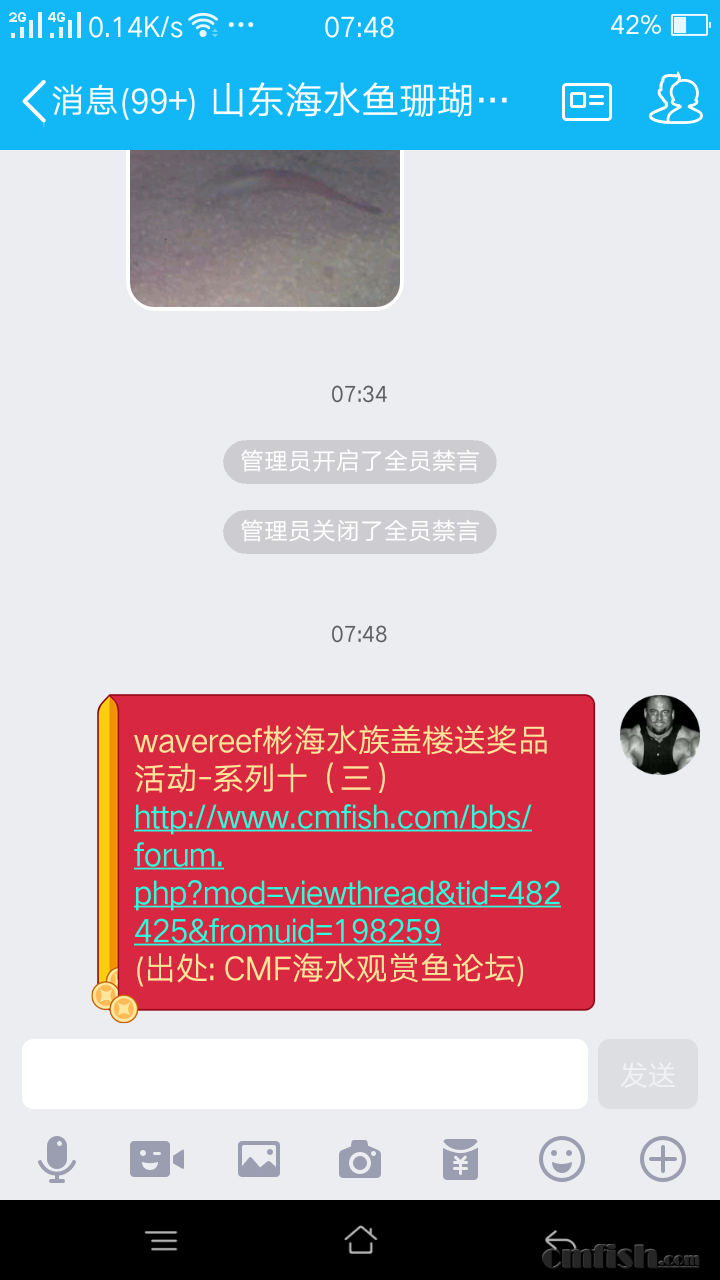This screenshot has height=1280, width=720.
Task: Launch the camera to take a photo
Action: (360, 1160)
